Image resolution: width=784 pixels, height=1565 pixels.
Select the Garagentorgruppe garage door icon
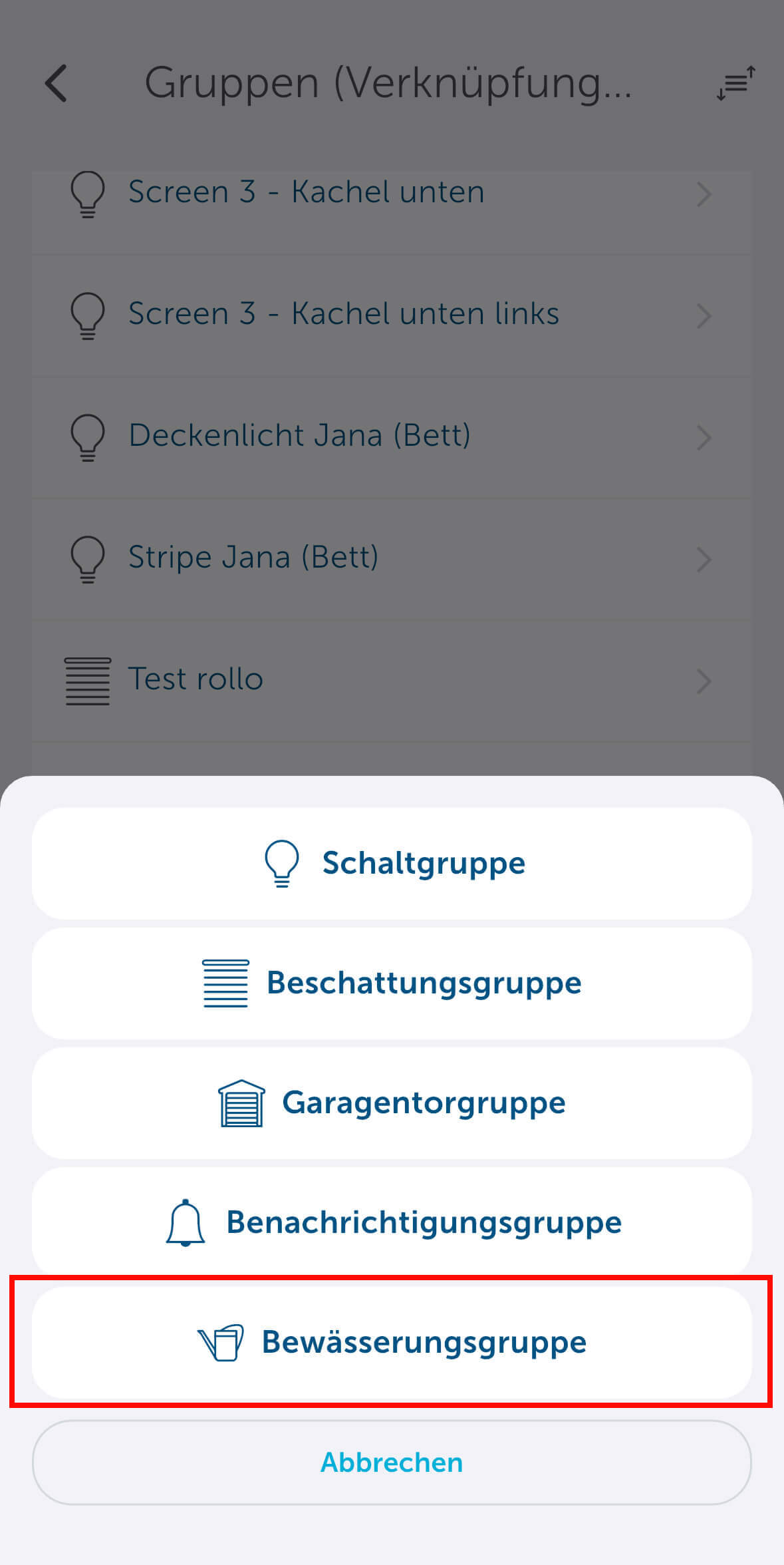(240, 1103)
